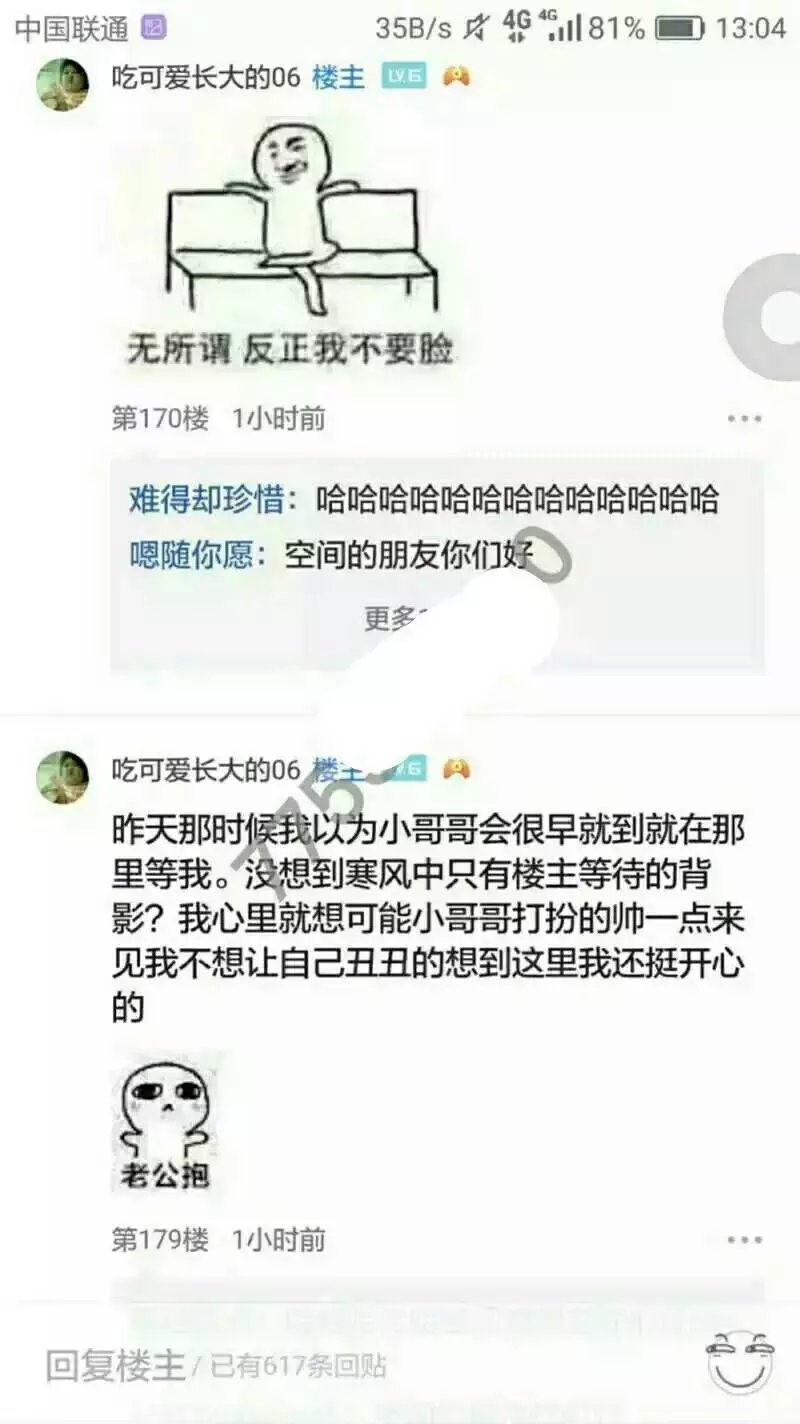View the 老公抱 sticker image
The height and width of the screenshot is (1424, 800).
164,1122
